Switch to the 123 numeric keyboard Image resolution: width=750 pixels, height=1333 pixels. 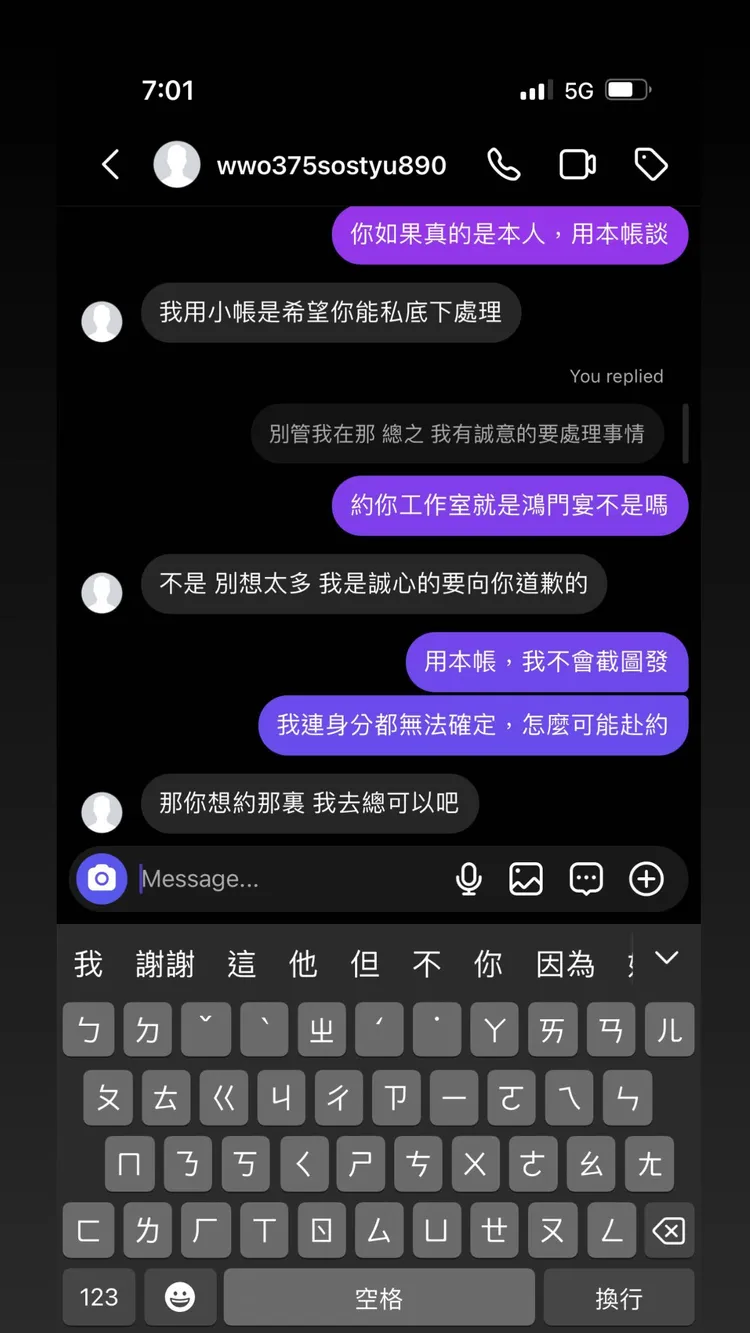[98, 1297]
